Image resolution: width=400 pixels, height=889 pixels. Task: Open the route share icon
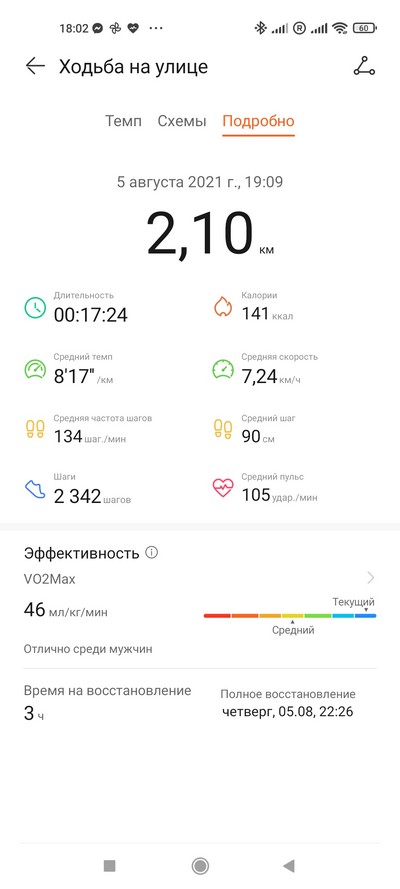(x=364, y=66)
